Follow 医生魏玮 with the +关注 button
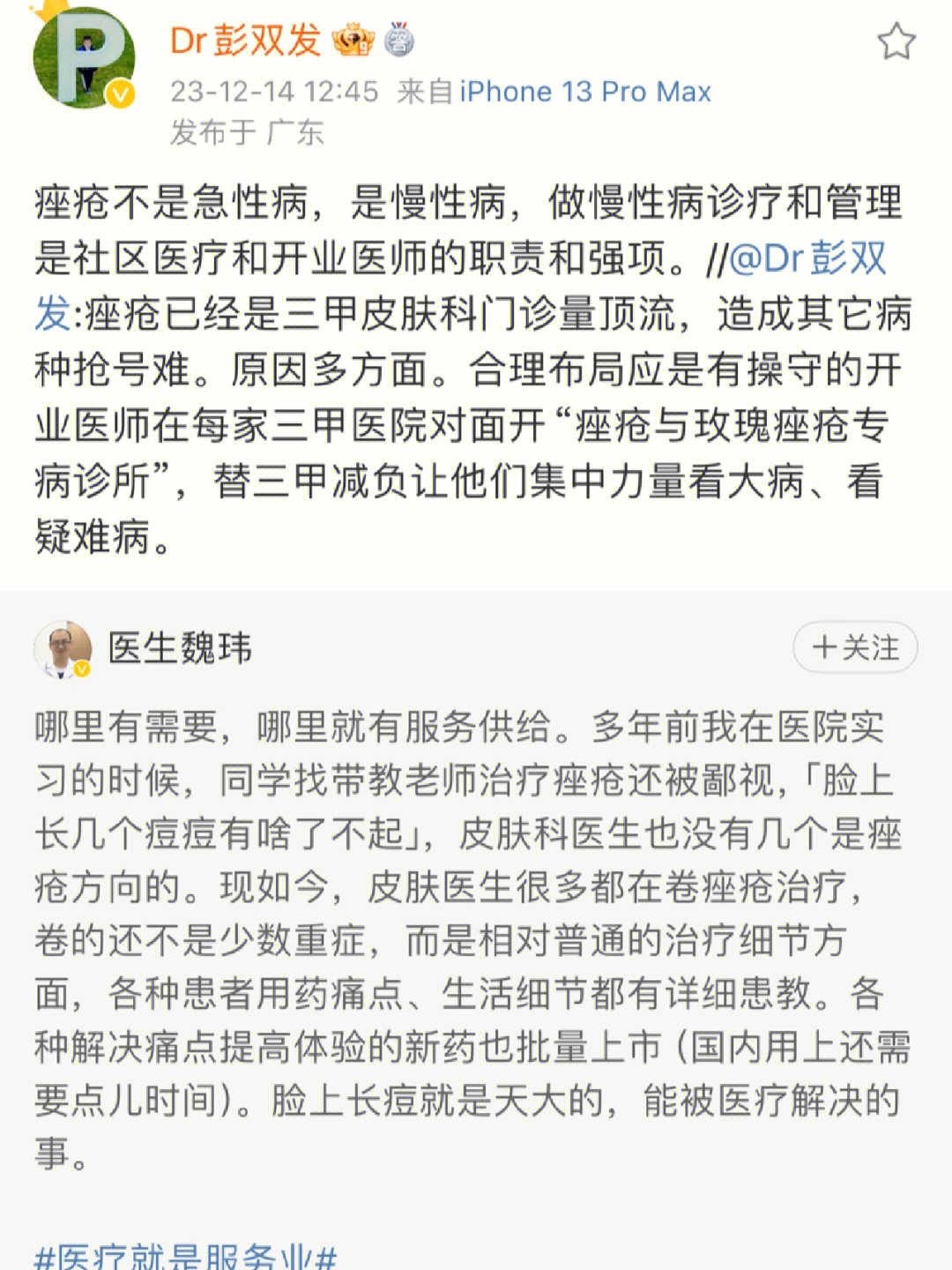Viewport: 952px width, 1270px height. [x=855, y=647]
